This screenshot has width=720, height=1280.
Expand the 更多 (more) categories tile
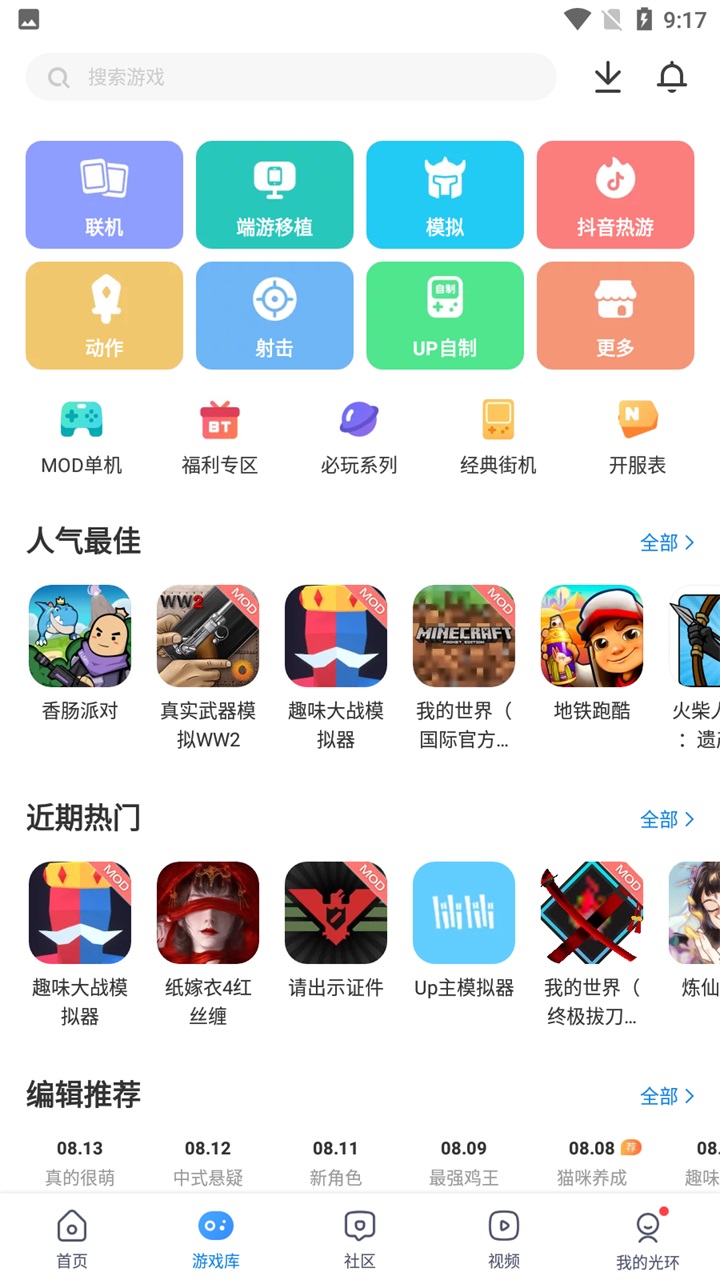(615, 315)
